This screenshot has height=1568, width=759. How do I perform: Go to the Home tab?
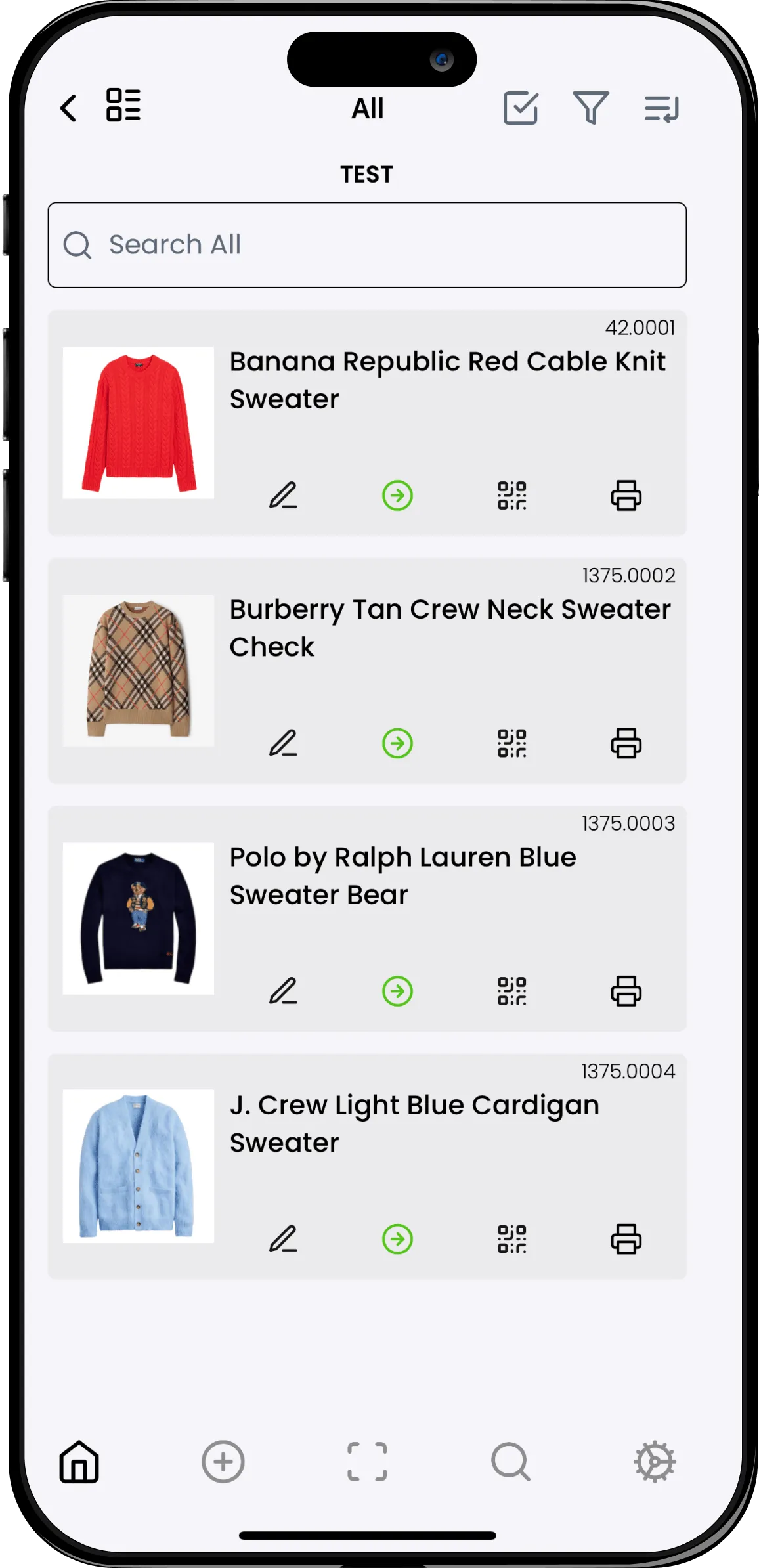(79, 1462)
